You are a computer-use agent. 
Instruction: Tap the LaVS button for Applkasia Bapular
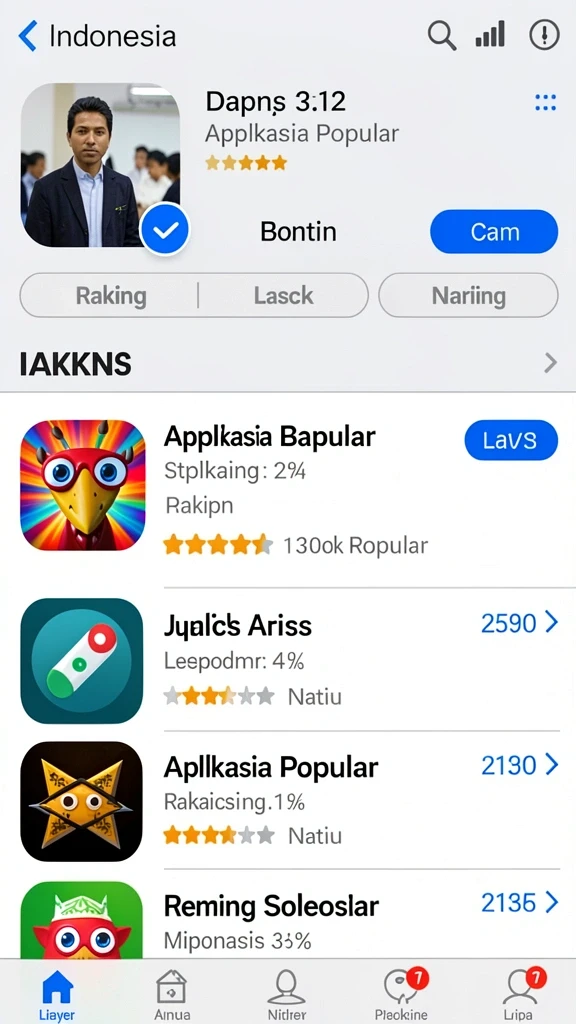[x=511, y=441]
